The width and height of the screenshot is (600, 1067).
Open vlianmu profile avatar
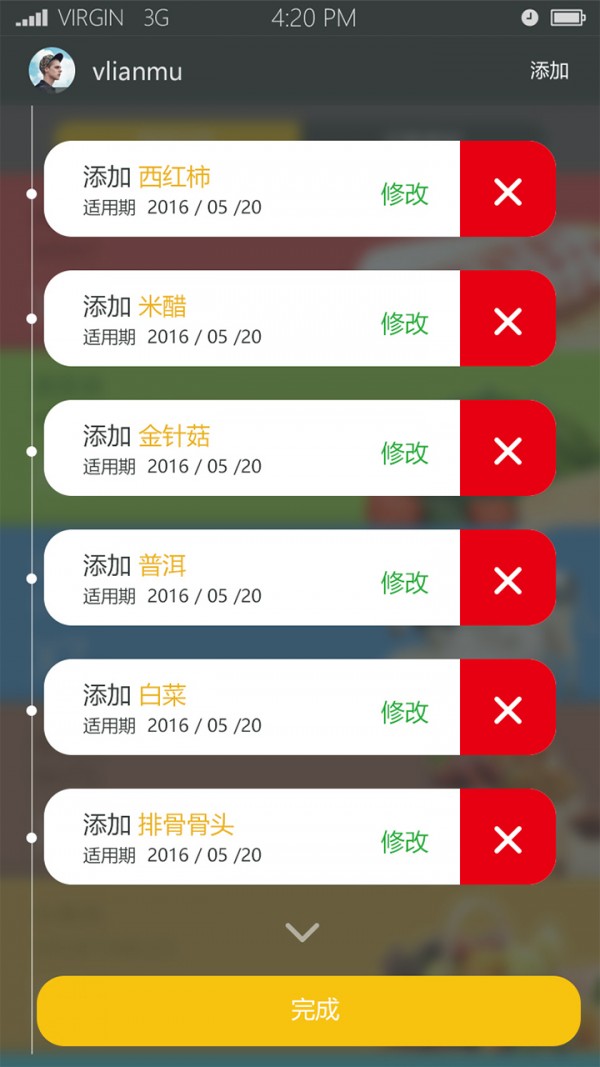(52, 71)
